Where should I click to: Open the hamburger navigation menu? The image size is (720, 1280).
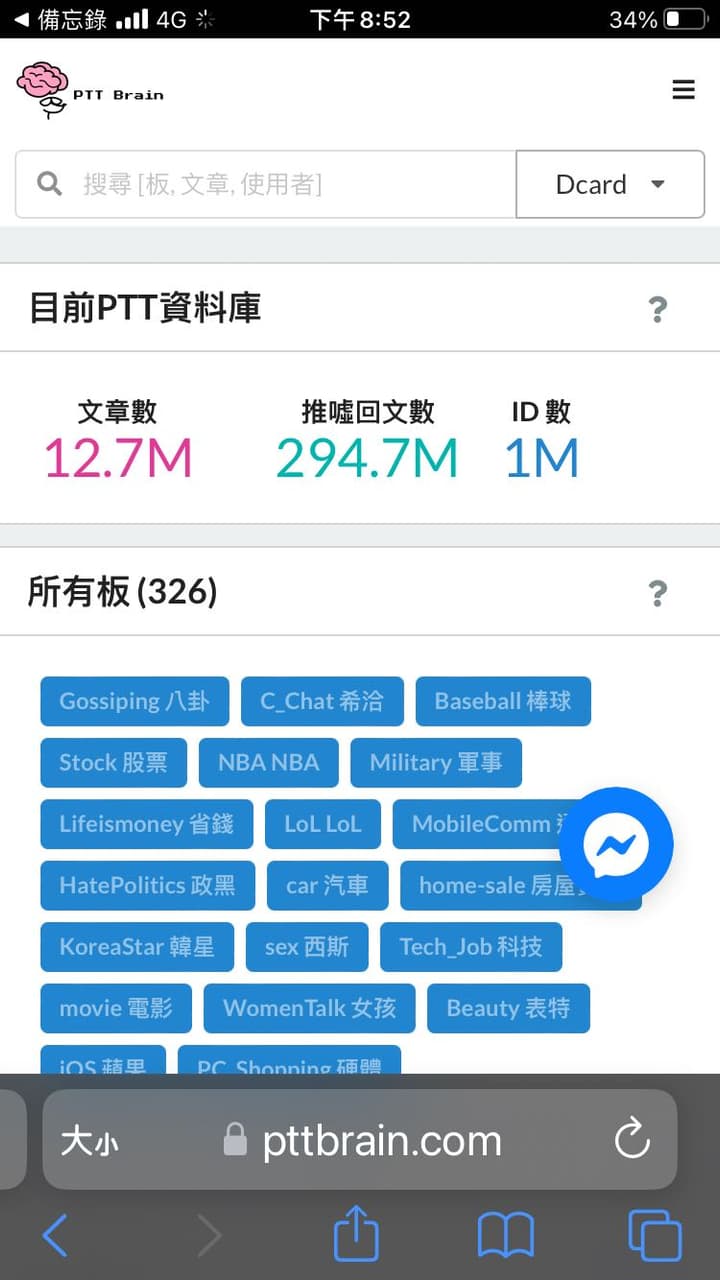click(684, 89)
